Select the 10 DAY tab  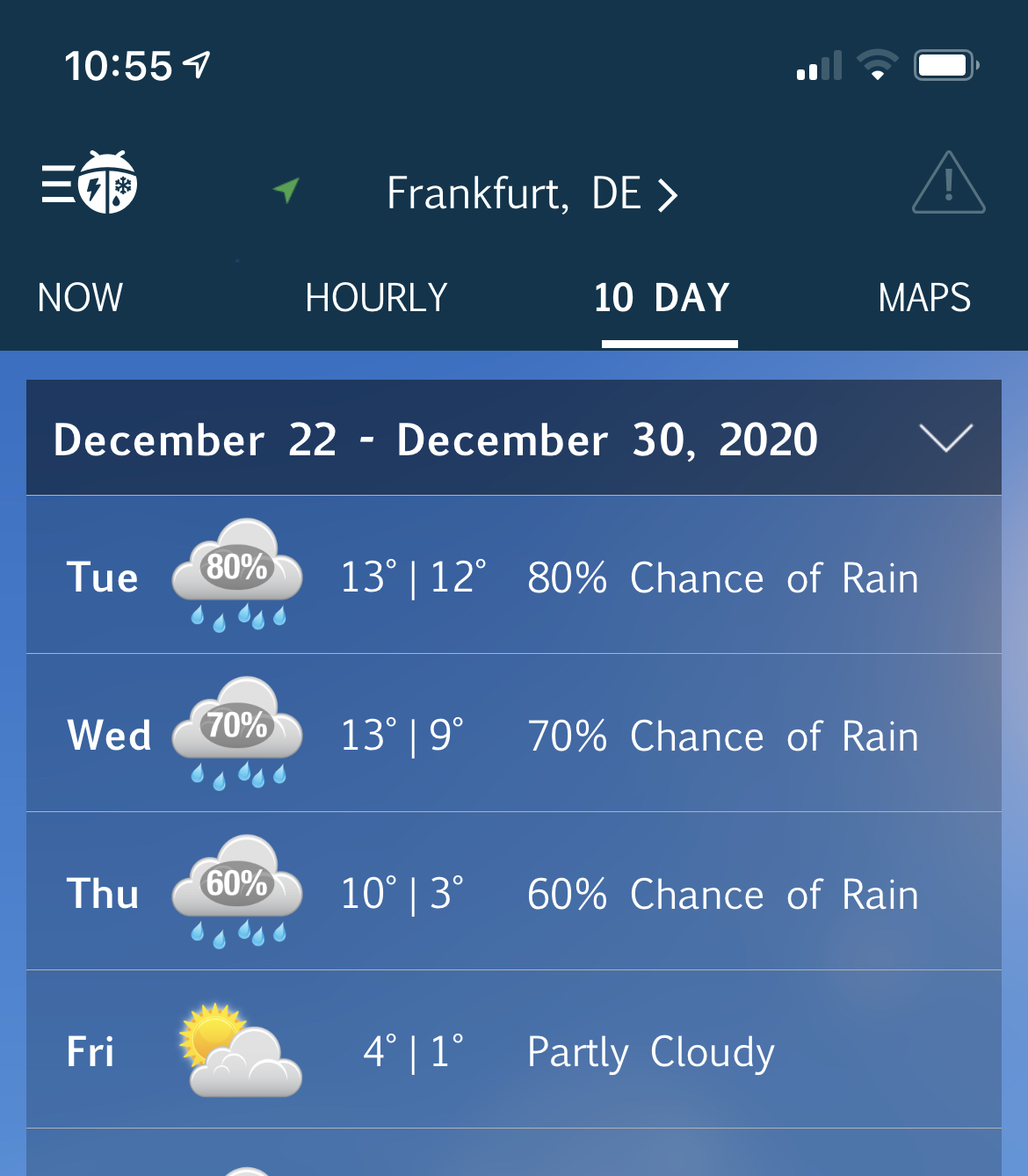[x=662, y=298]
